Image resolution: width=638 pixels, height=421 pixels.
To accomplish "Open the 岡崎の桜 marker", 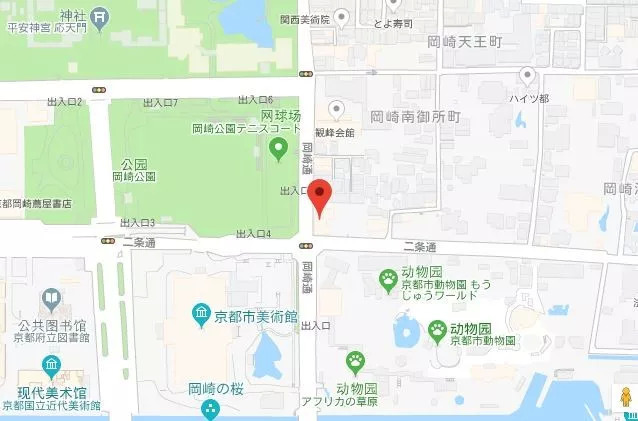I will (x=210, y=408).
